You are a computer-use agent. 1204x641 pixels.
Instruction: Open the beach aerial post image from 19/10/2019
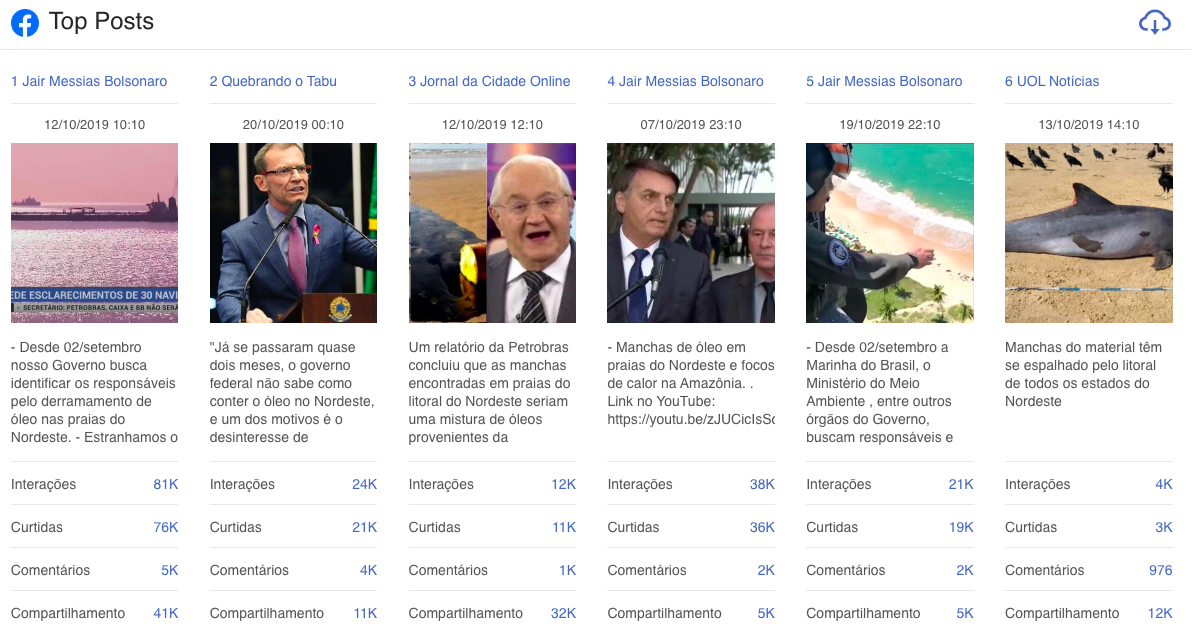pos(889,232)
